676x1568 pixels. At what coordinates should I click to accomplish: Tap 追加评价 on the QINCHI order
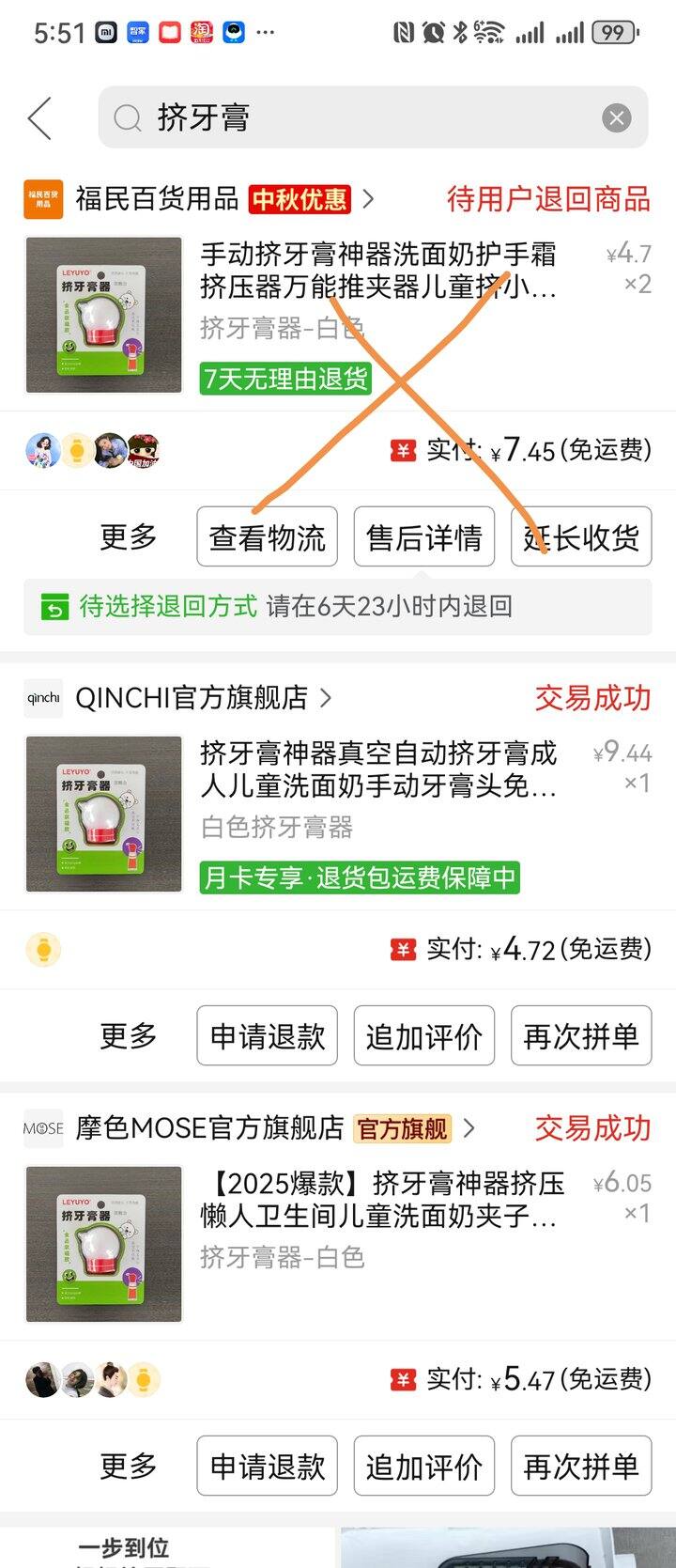423,1036
